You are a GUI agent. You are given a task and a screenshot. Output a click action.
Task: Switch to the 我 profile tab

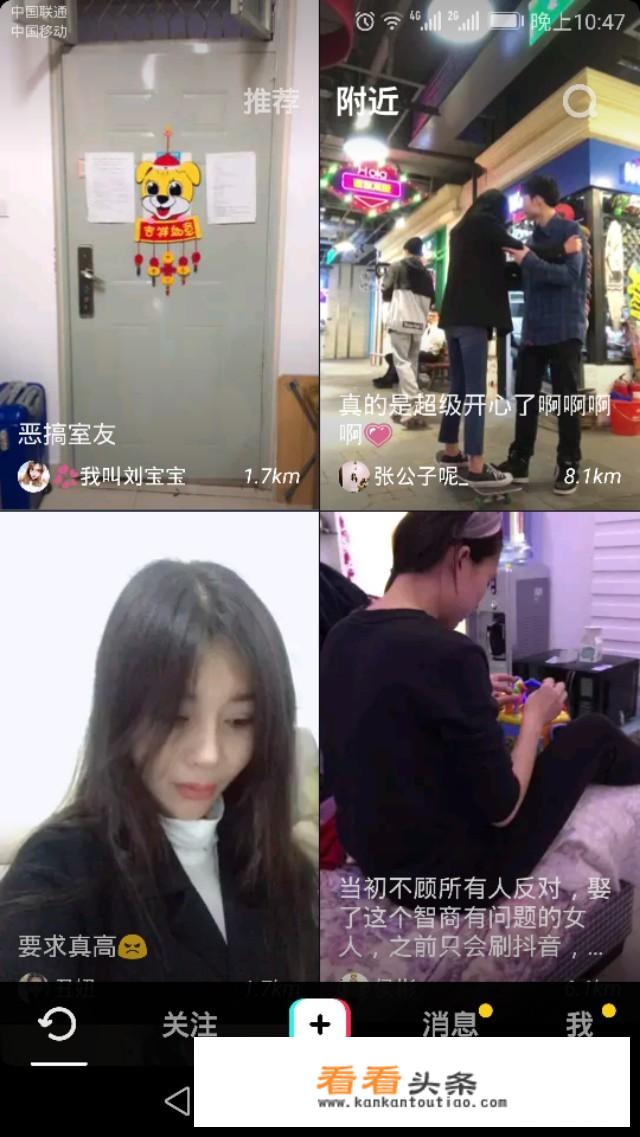[579, 1025]
